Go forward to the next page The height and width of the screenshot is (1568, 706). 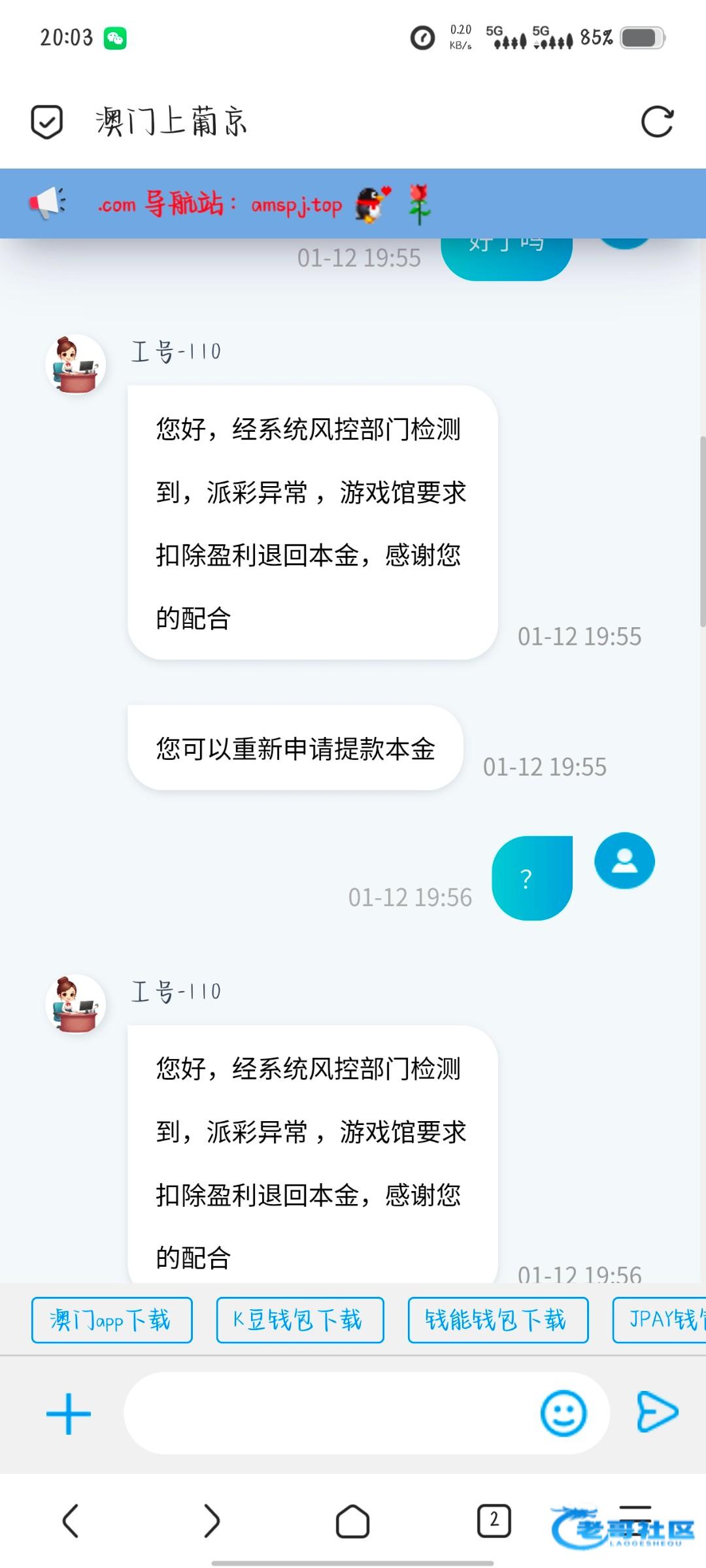click(211, 1521)
